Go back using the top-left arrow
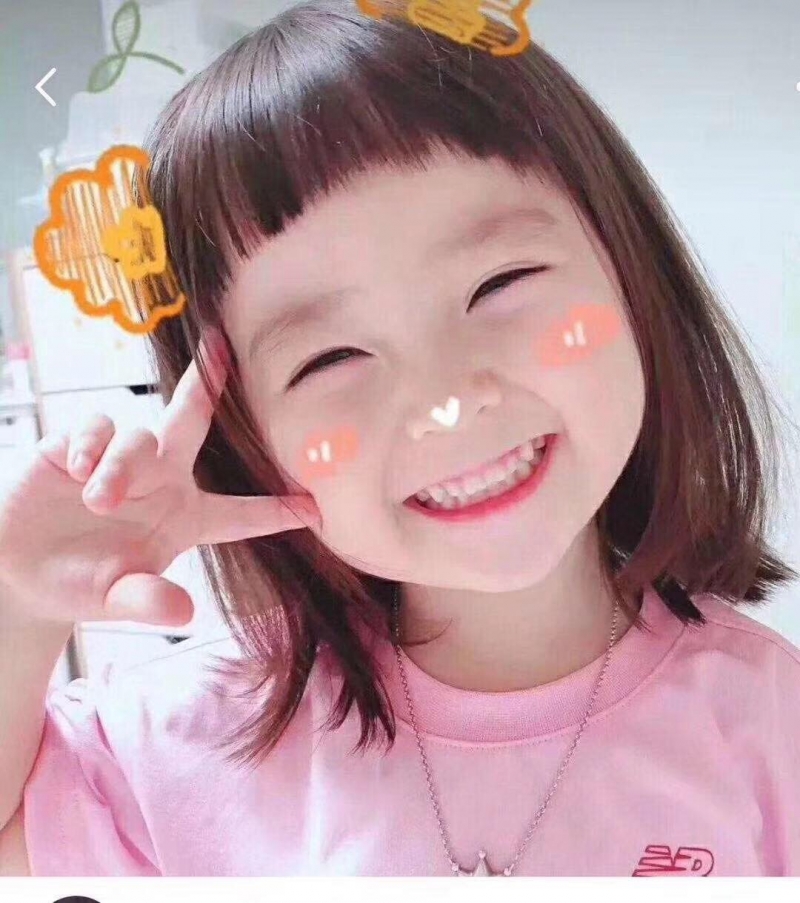The width and height of the screenshot is (800, 903). click(46, 88)
